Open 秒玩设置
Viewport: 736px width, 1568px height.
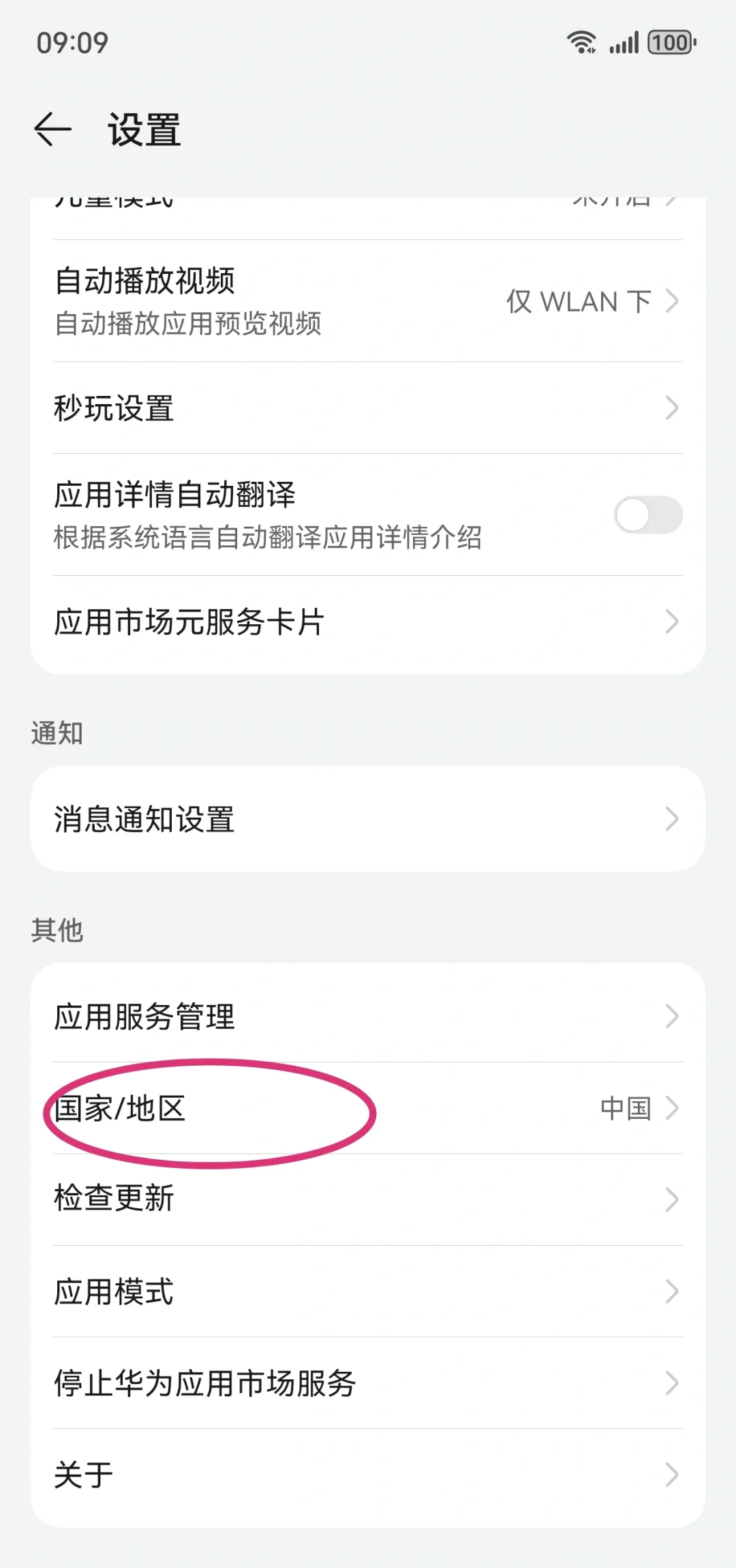click(x=368, y=408)
